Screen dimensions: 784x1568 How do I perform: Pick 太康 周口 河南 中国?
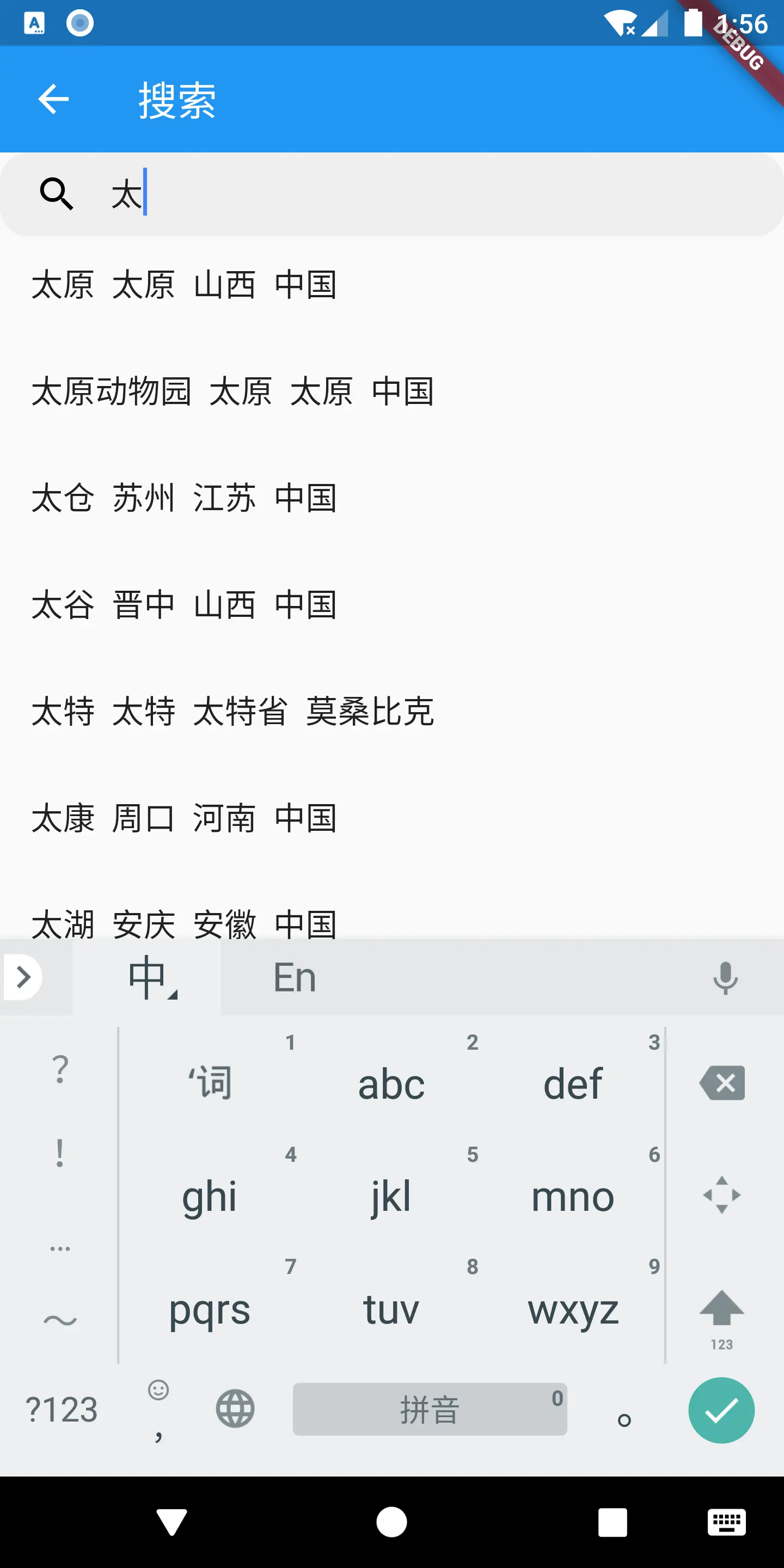pyautogui.click(x=392, y=818)
